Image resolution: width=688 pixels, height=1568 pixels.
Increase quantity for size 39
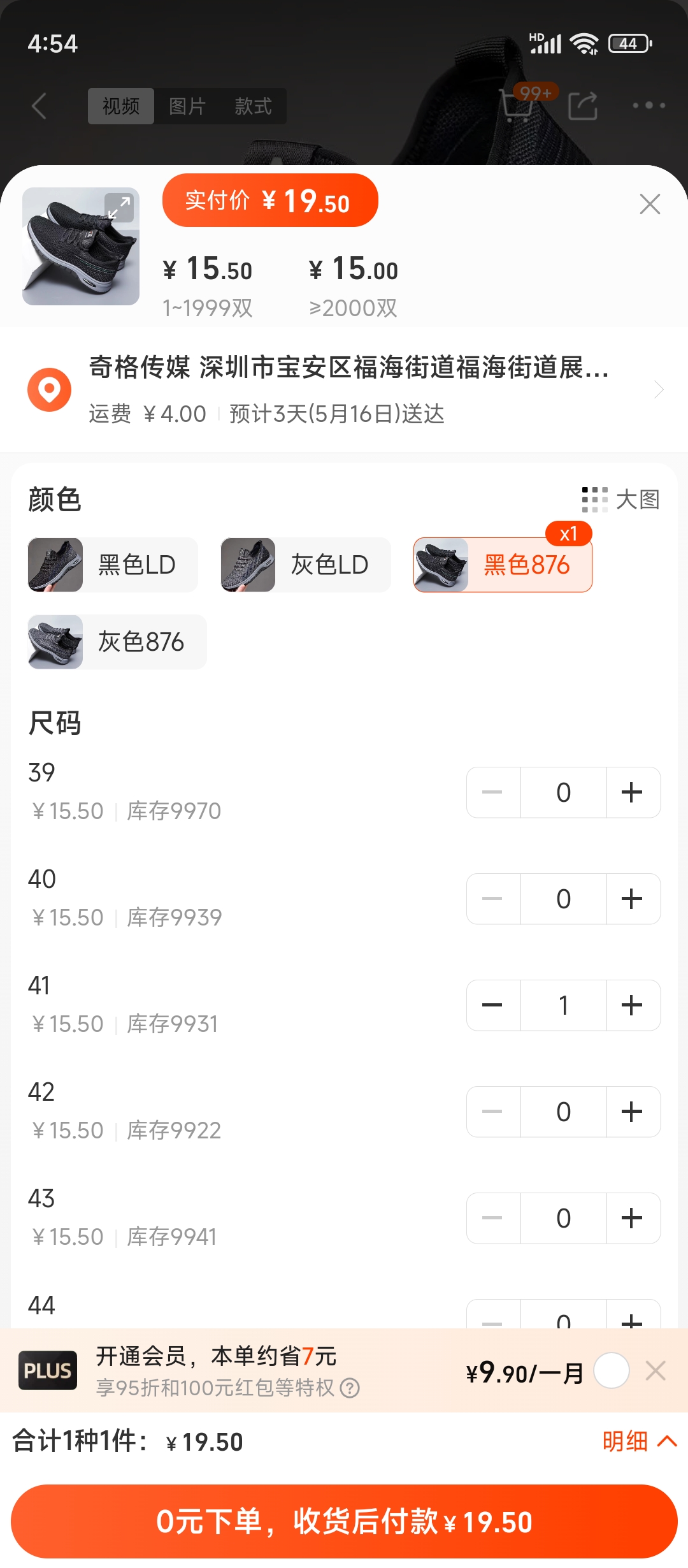click(x=633, y=792)
